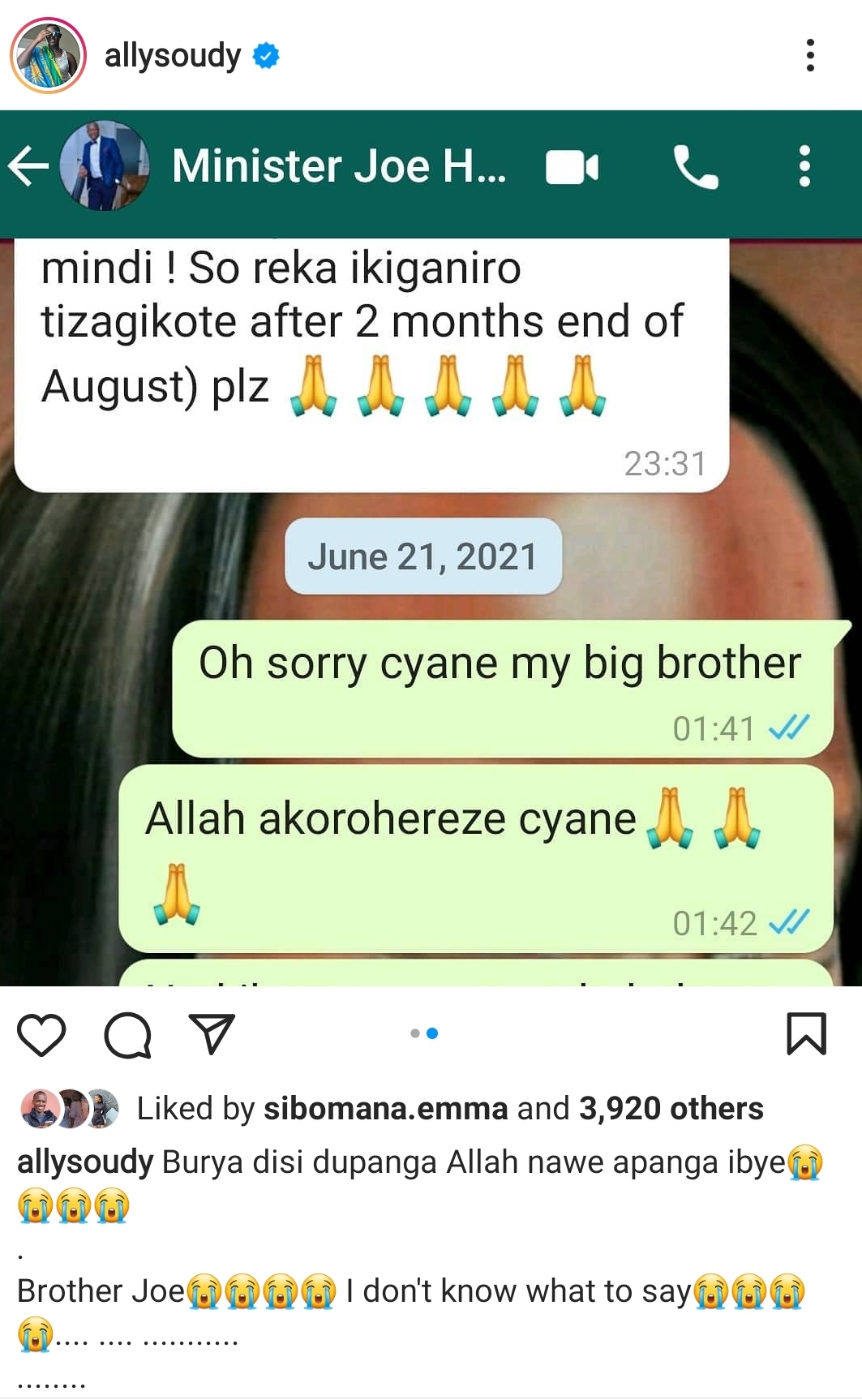Viewport: 862px width, 1400px height.
Task: Like this post with the heart icon
Action: (x=41, y=1035)
